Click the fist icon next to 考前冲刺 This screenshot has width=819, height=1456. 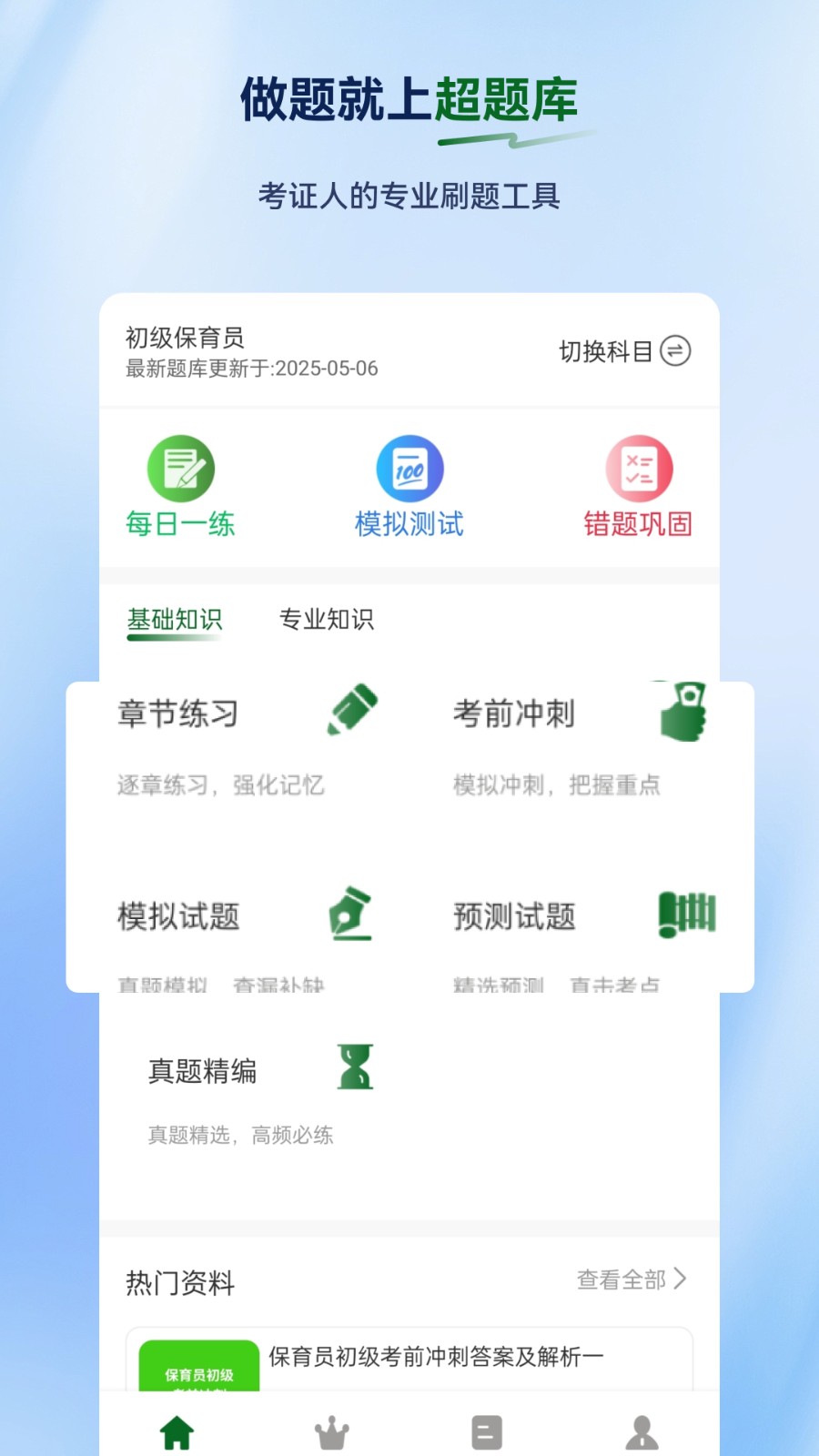[683, 713]
